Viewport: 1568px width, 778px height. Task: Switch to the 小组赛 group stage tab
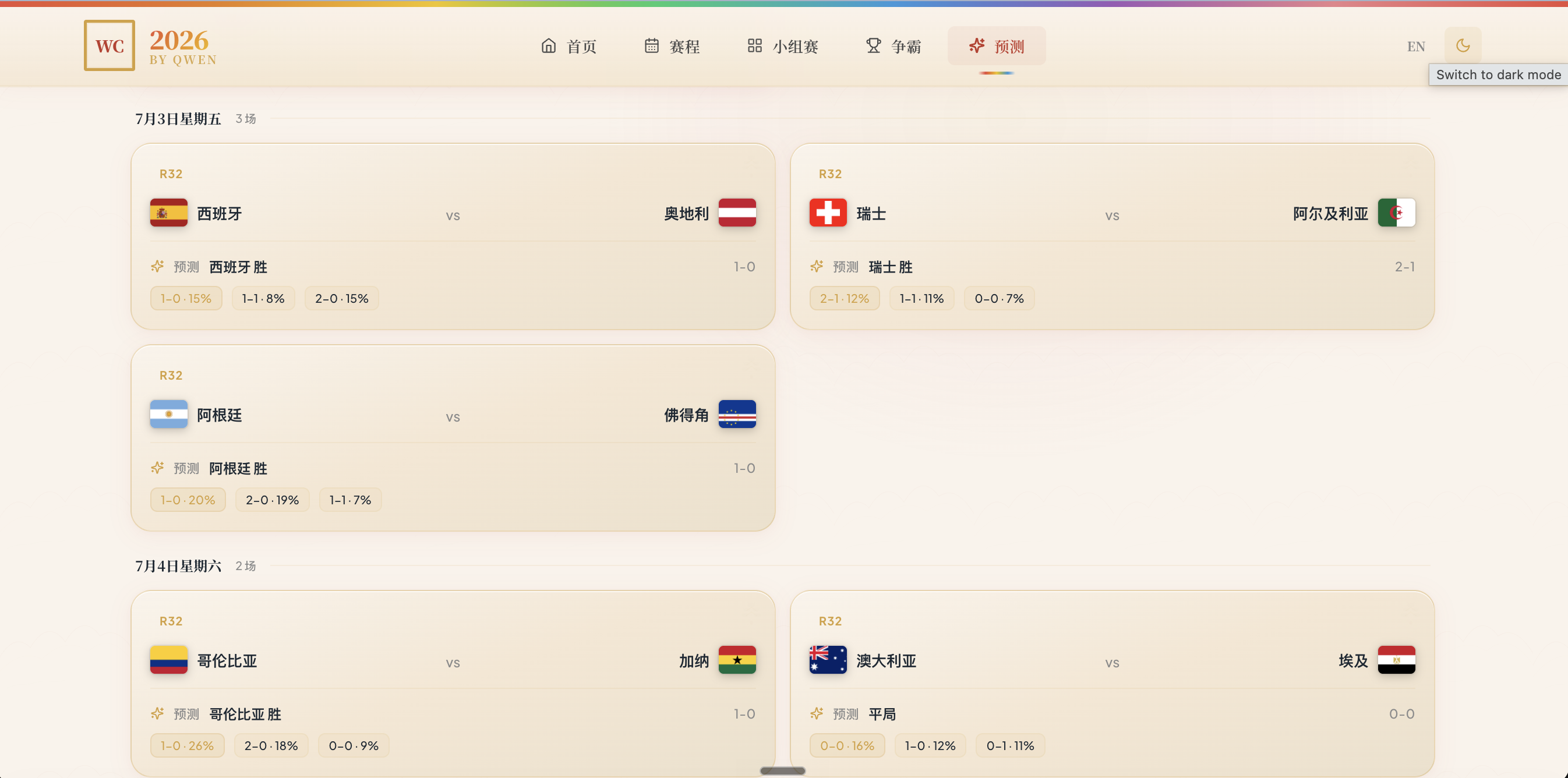[x=783, y=46]
